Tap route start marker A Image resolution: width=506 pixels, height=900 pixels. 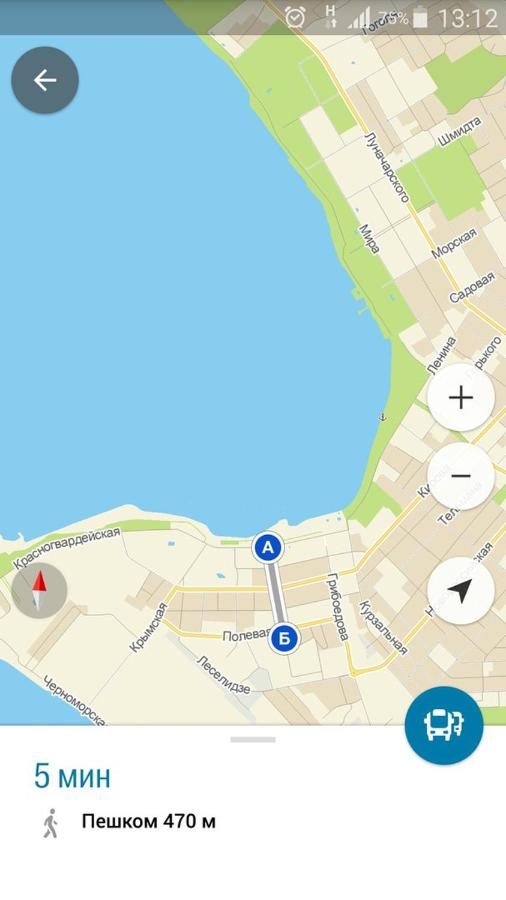click(x=268, y=548)
